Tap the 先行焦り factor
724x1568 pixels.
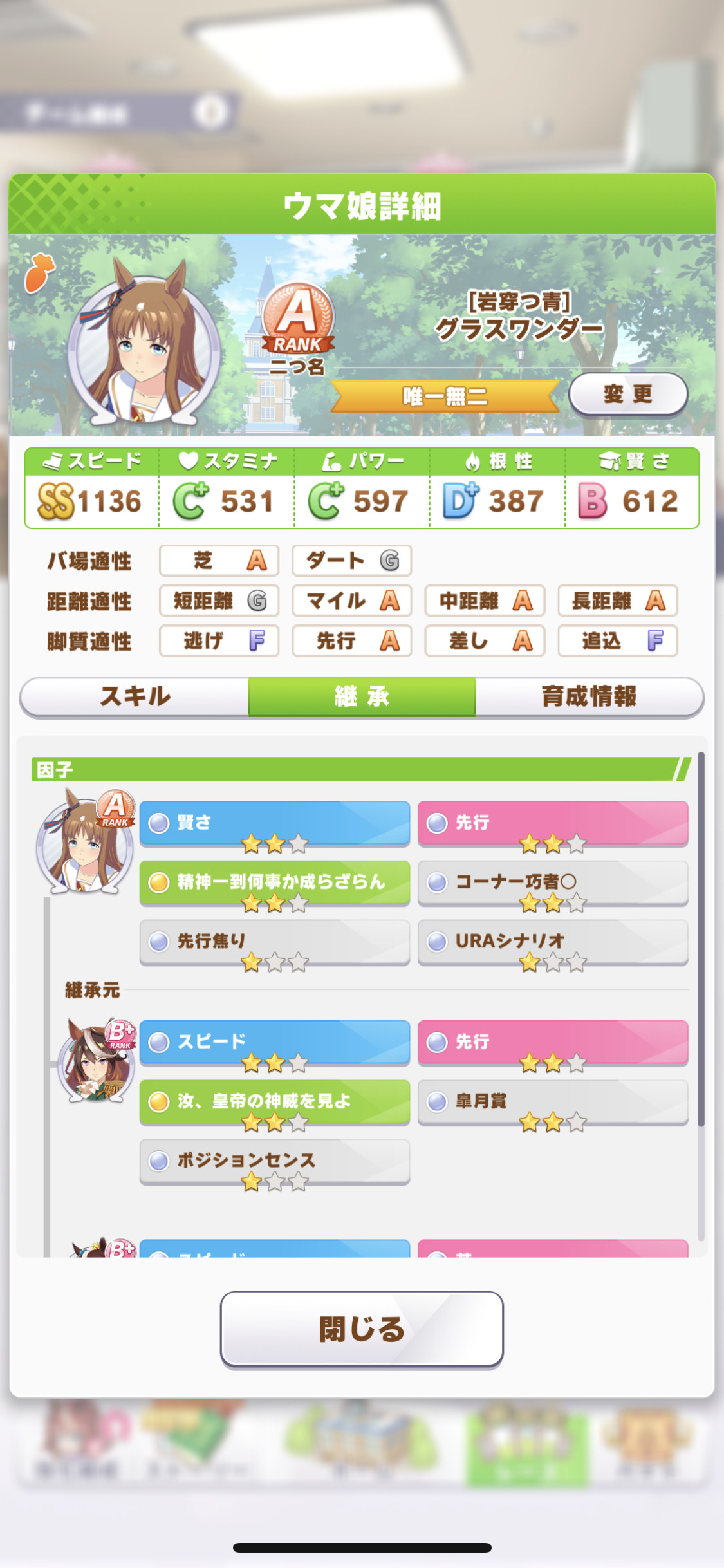point(275,942)
